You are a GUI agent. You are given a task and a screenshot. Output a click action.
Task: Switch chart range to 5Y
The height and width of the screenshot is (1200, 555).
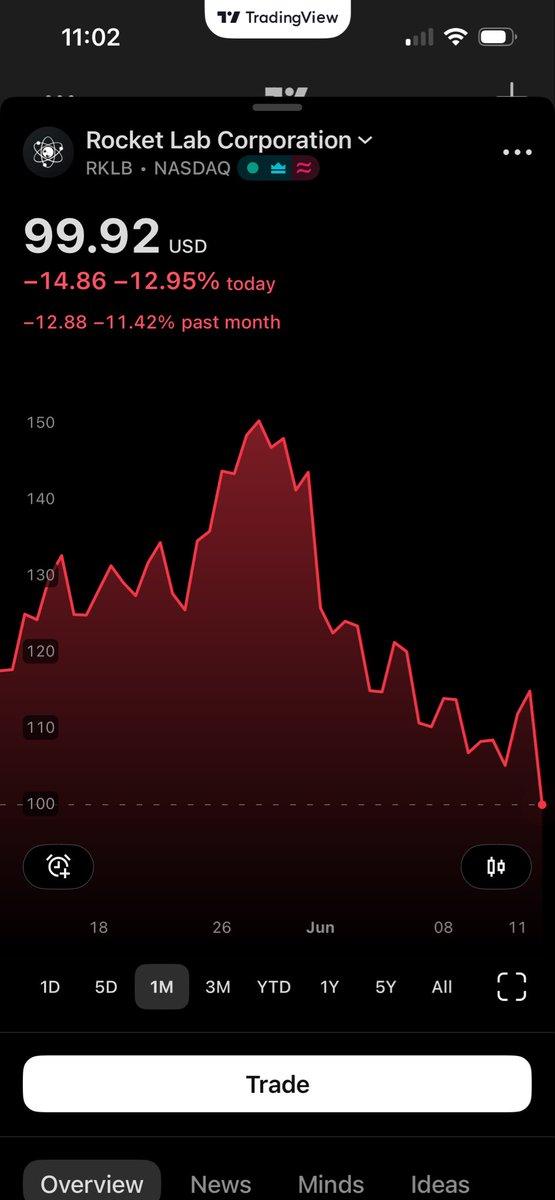click(x=386, y=987)
